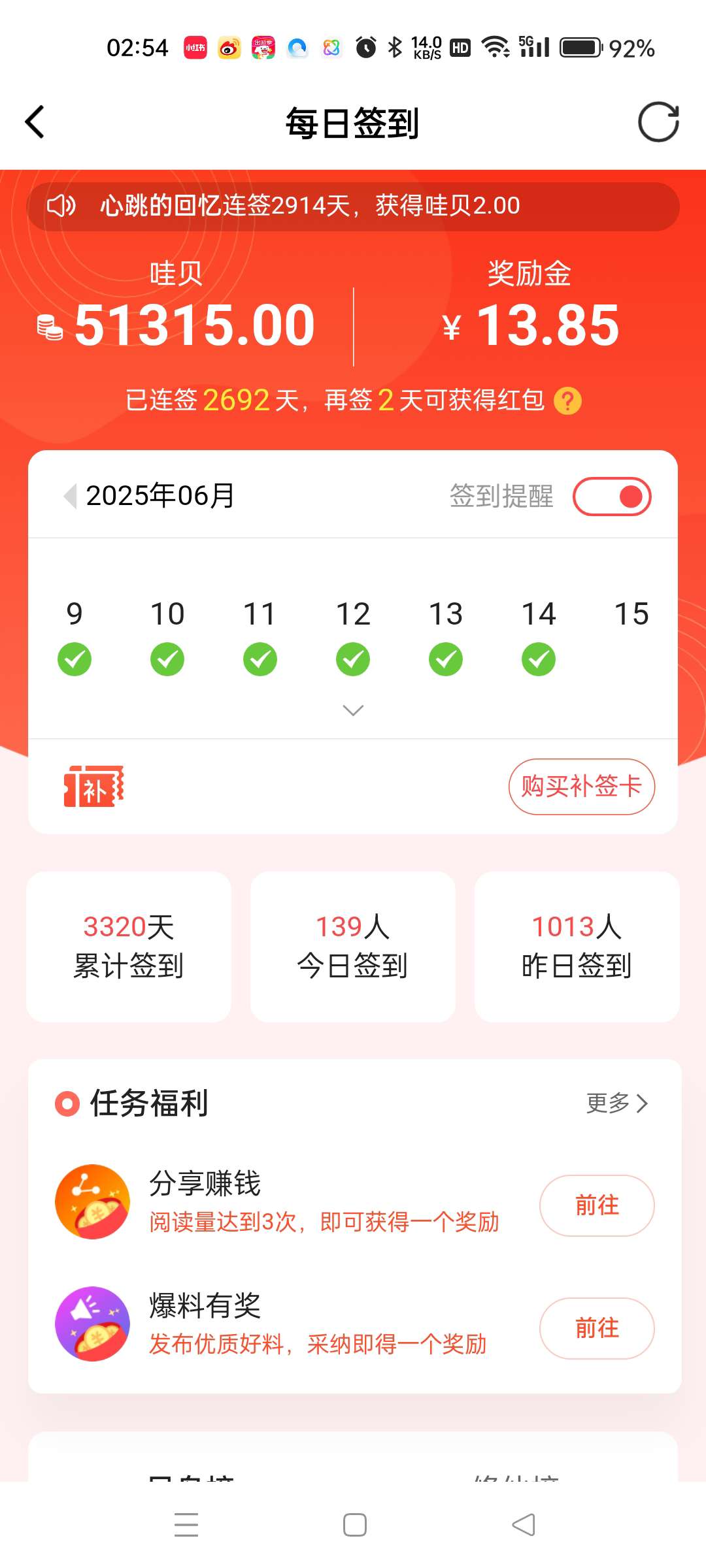The width and height of the screenshot is (706, 1568).
Task: Expand the full month calendar
Action: tap(353, 710)
